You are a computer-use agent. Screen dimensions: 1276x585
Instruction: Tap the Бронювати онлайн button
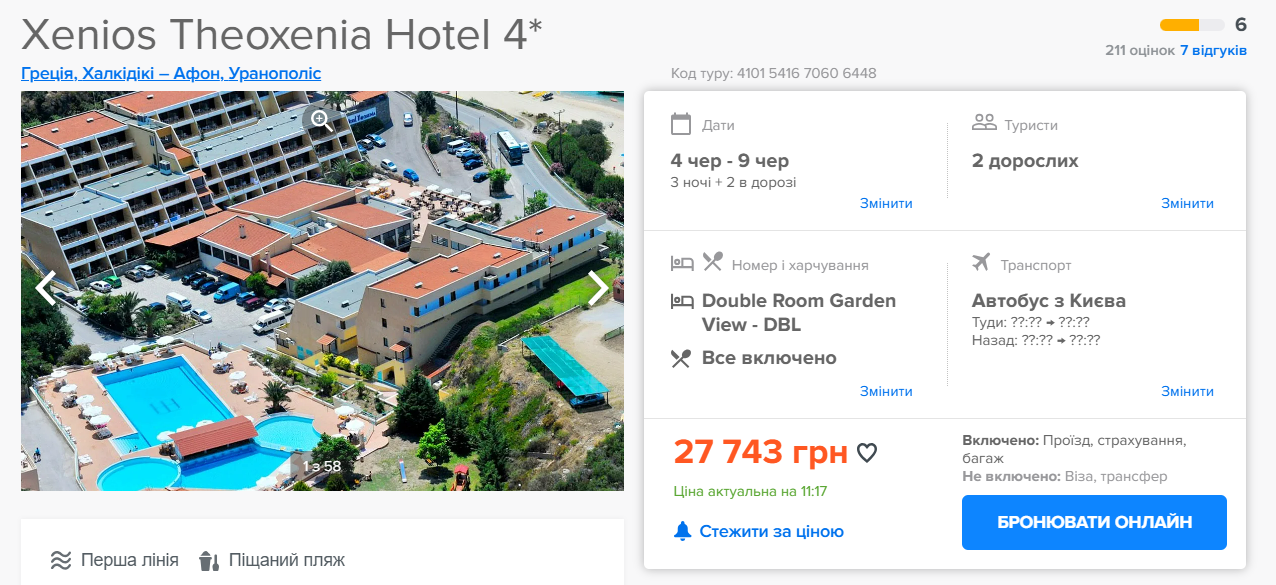1094,522
